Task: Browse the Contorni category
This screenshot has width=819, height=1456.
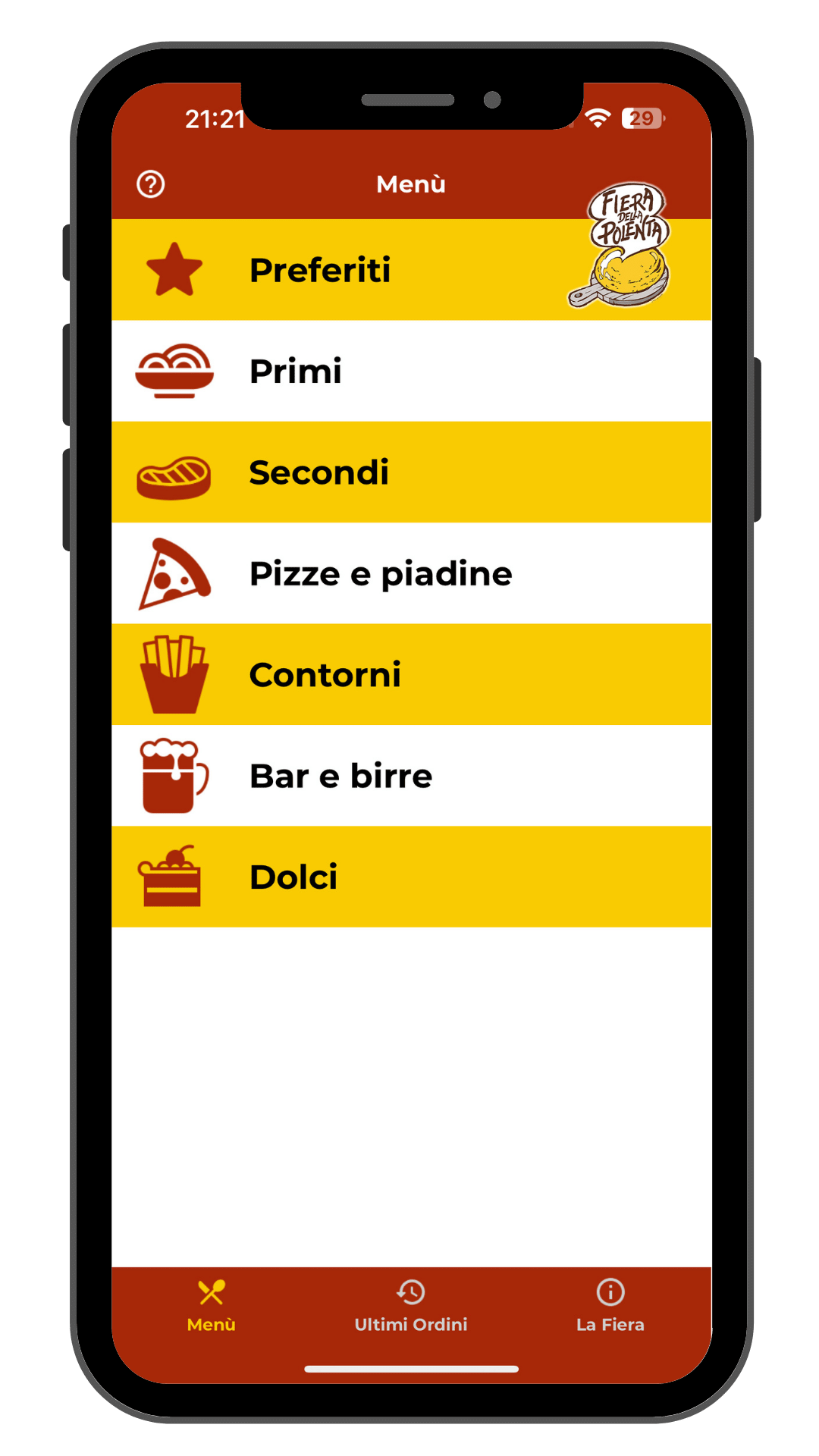Action: point(411,674)
